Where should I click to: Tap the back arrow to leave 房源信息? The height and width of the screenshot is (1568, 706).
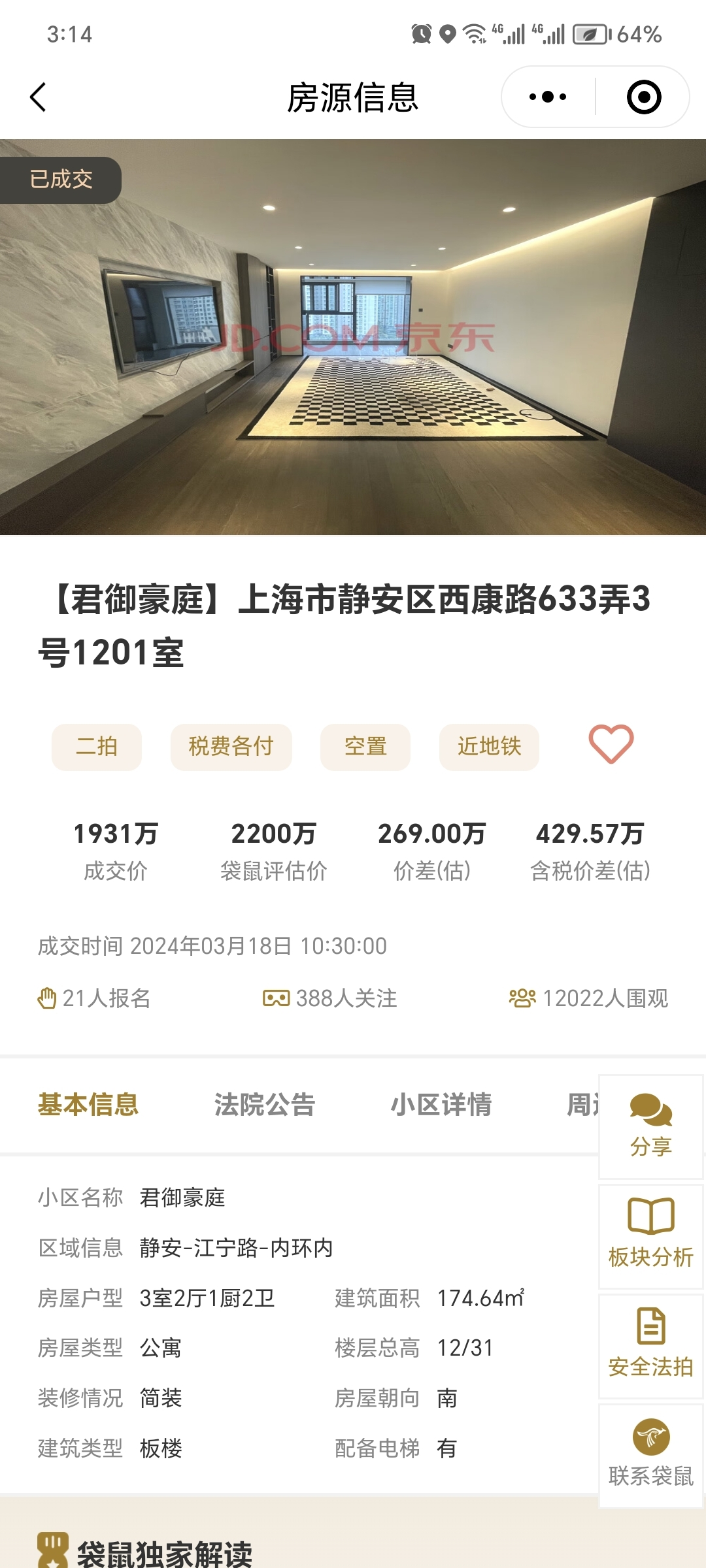tap(37, 95)
